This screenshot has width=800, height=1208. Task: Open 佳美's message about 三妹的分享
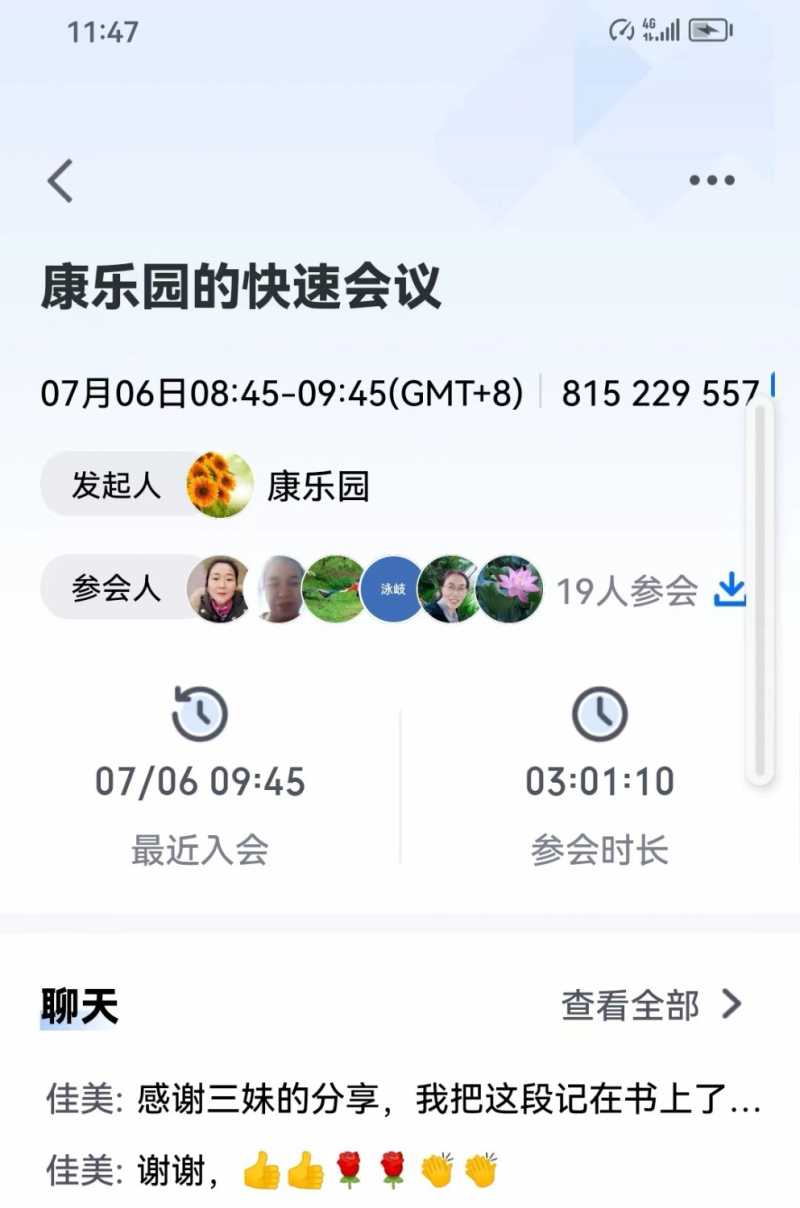click(404, 1100)
